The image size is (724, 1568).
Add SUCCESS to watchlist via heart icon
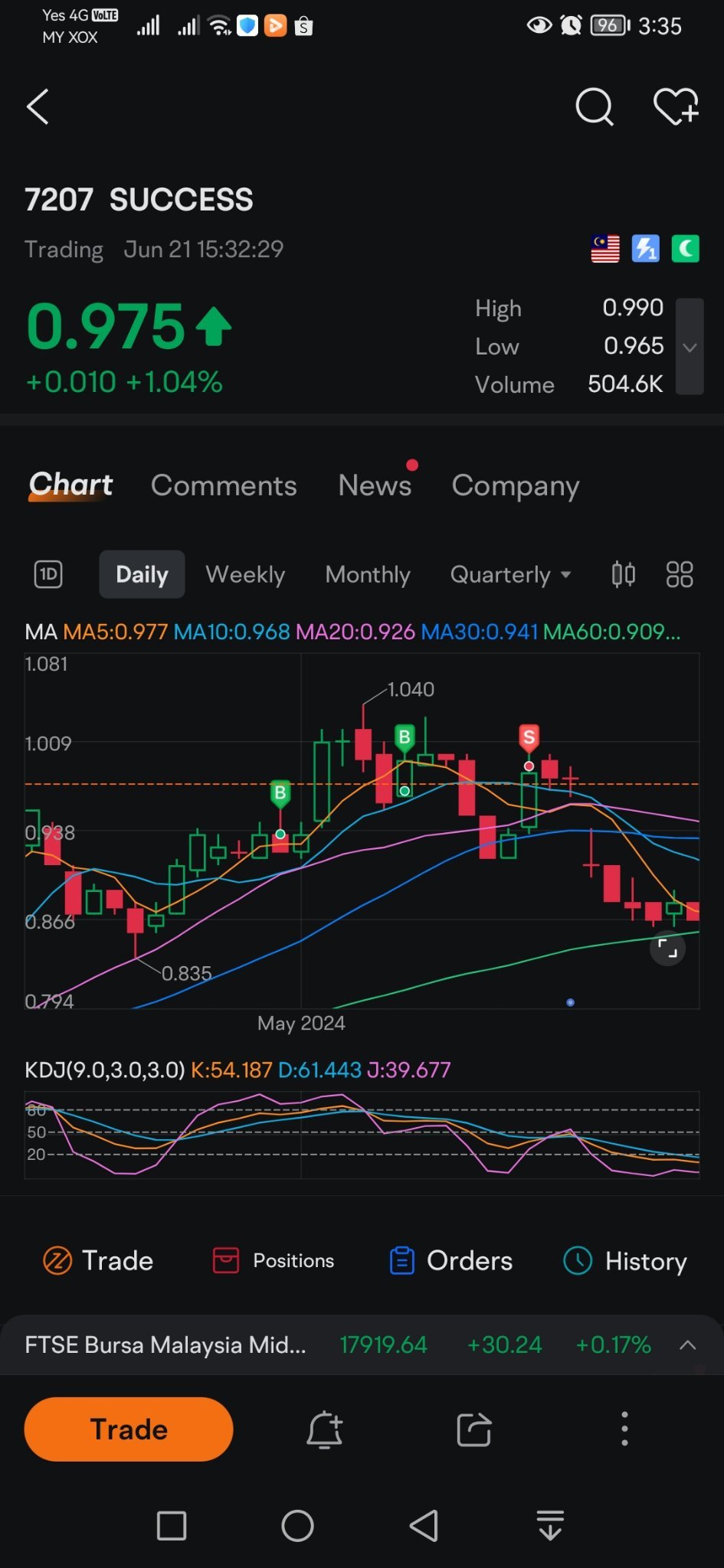676,106
